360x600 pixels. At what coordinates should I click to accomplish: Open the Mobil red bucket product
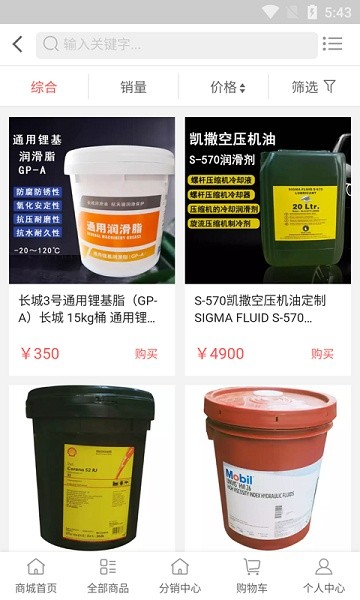point(268,468)
